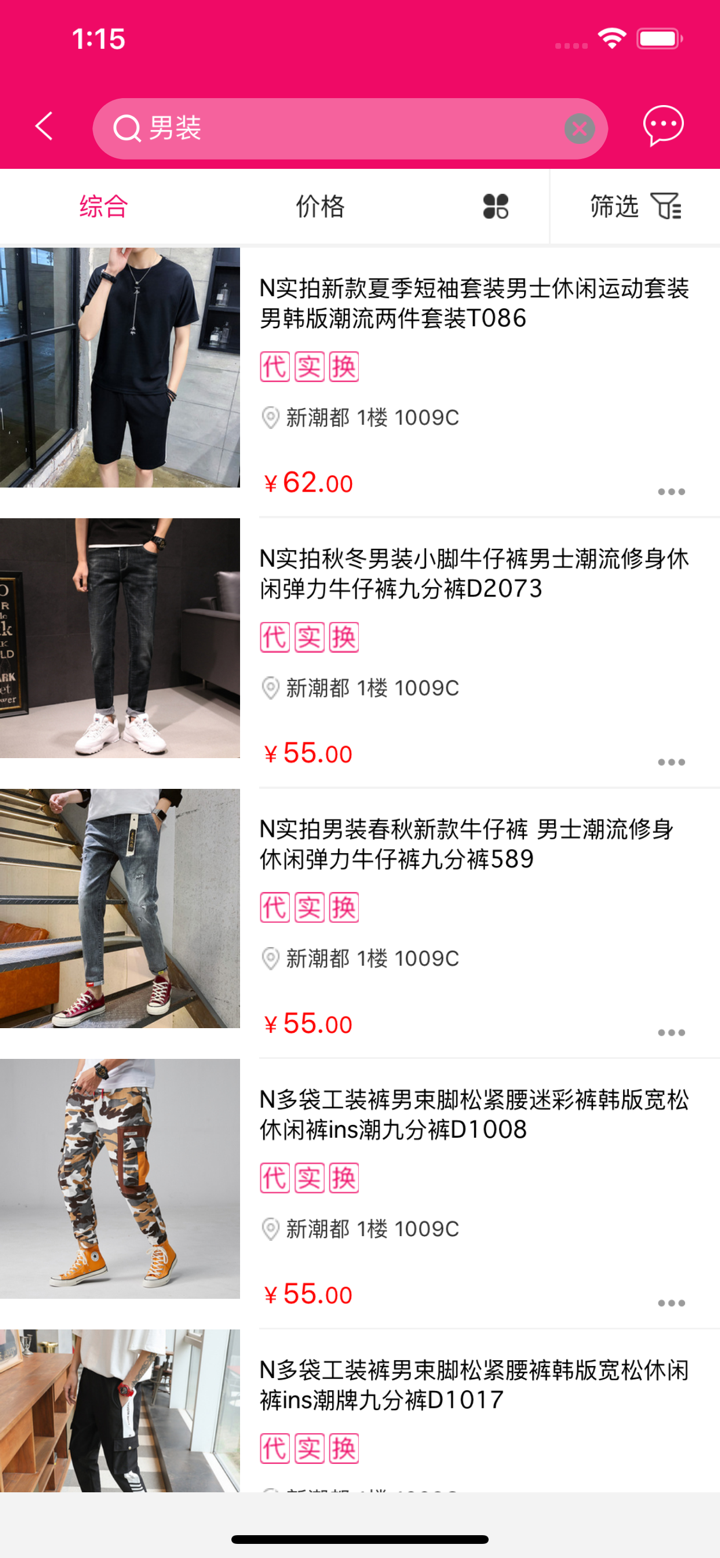Viewport: 720px width, 1558px height.
Task: Toggle the 代 tag on the first product
Action: (274, 366)
